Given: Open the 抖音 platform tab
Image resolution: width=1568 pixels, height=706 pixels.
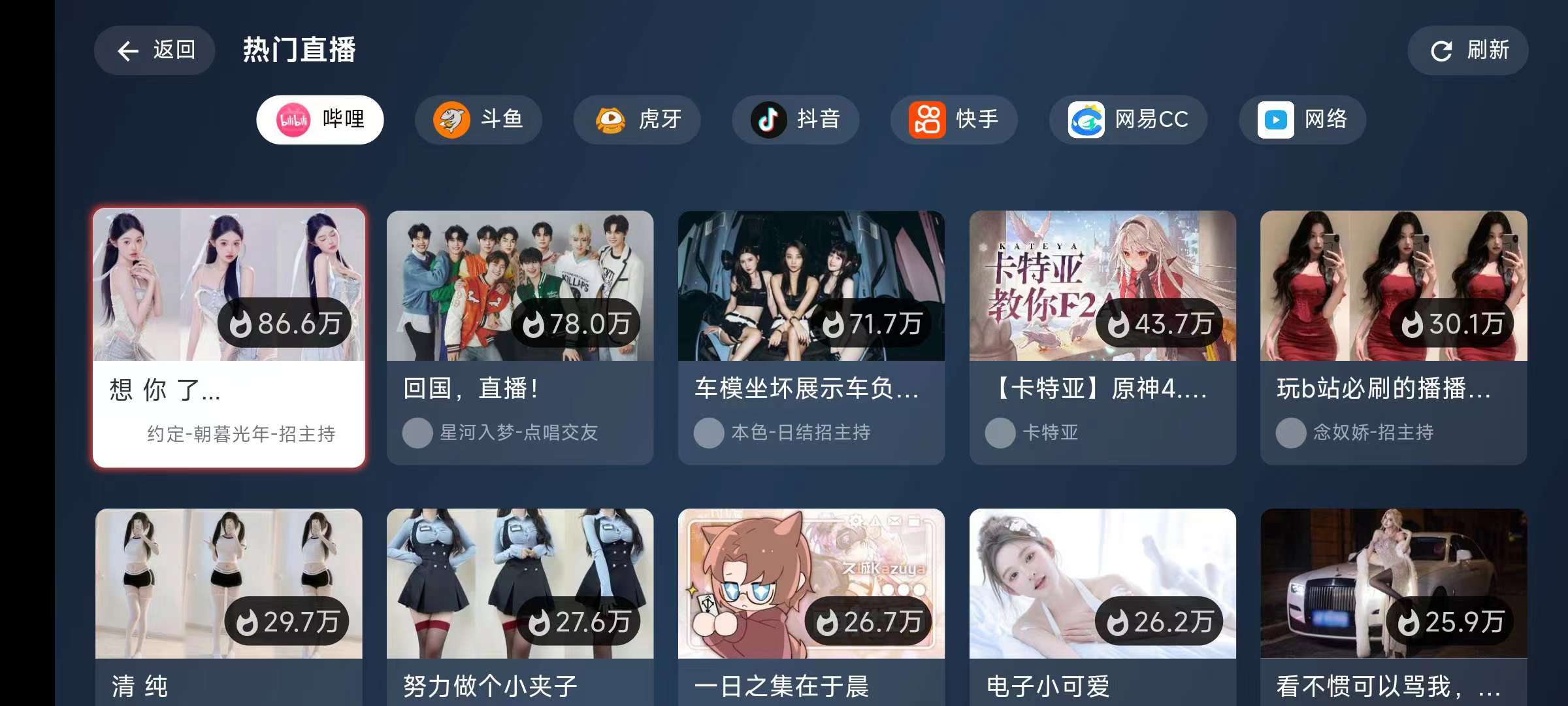Looking at the screenshot, I should [795, 120].
